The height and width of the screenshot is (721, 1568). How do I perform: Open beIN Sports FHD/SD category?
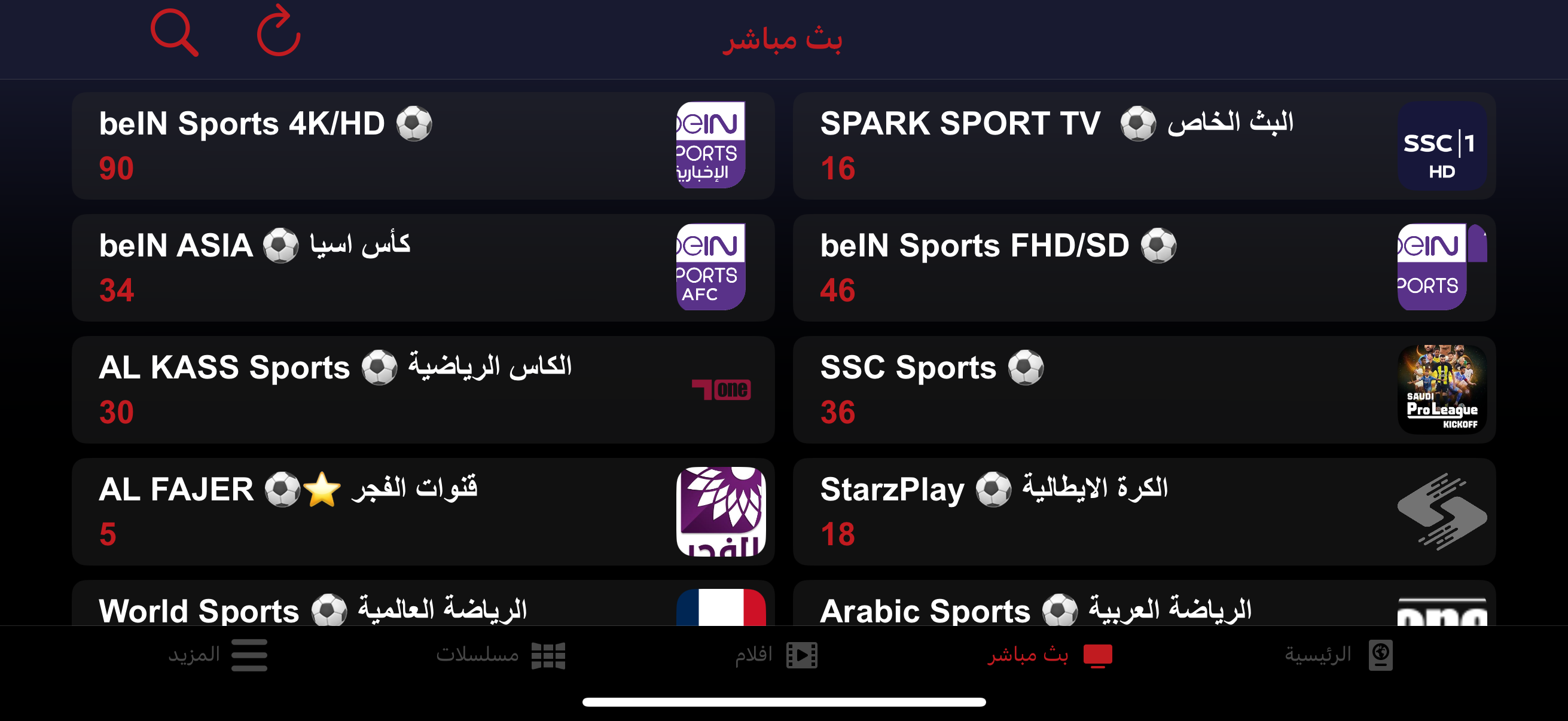(1143, 268)
